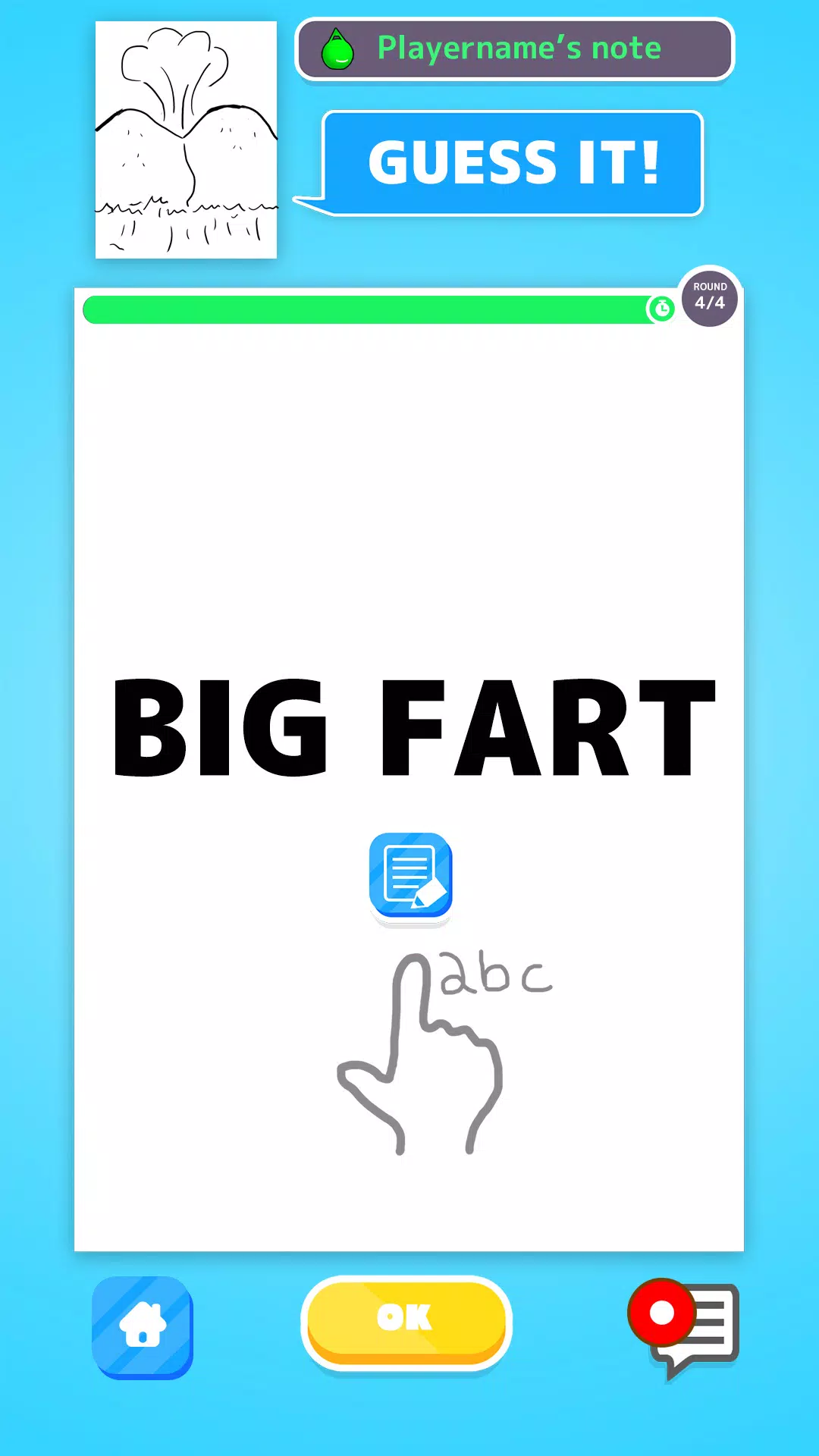Enlarge Playername's drawing thumbnail
This screenshot has width=819, height=1456.
point(186,140)
